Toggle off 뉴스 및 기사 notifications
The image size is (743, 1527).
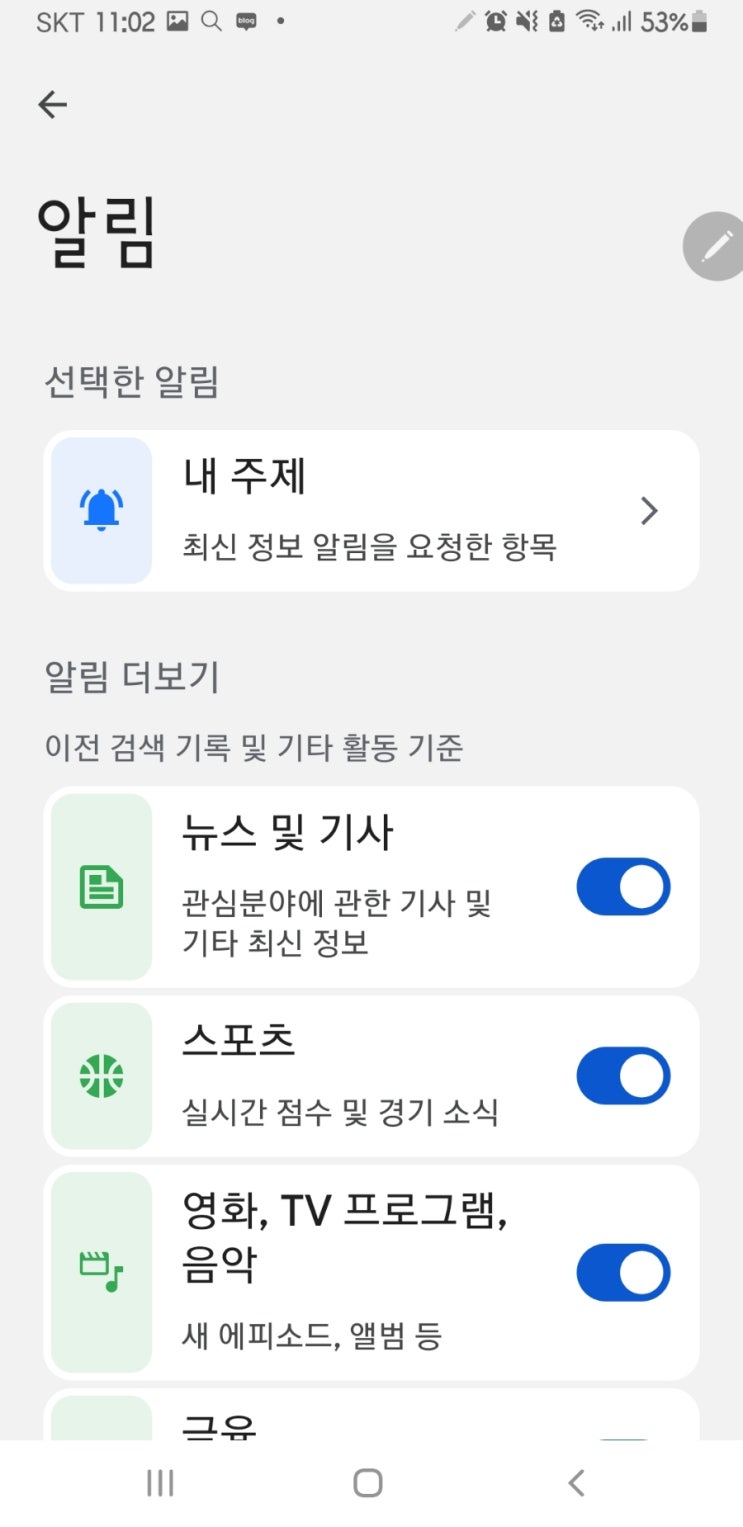[623, 887]
